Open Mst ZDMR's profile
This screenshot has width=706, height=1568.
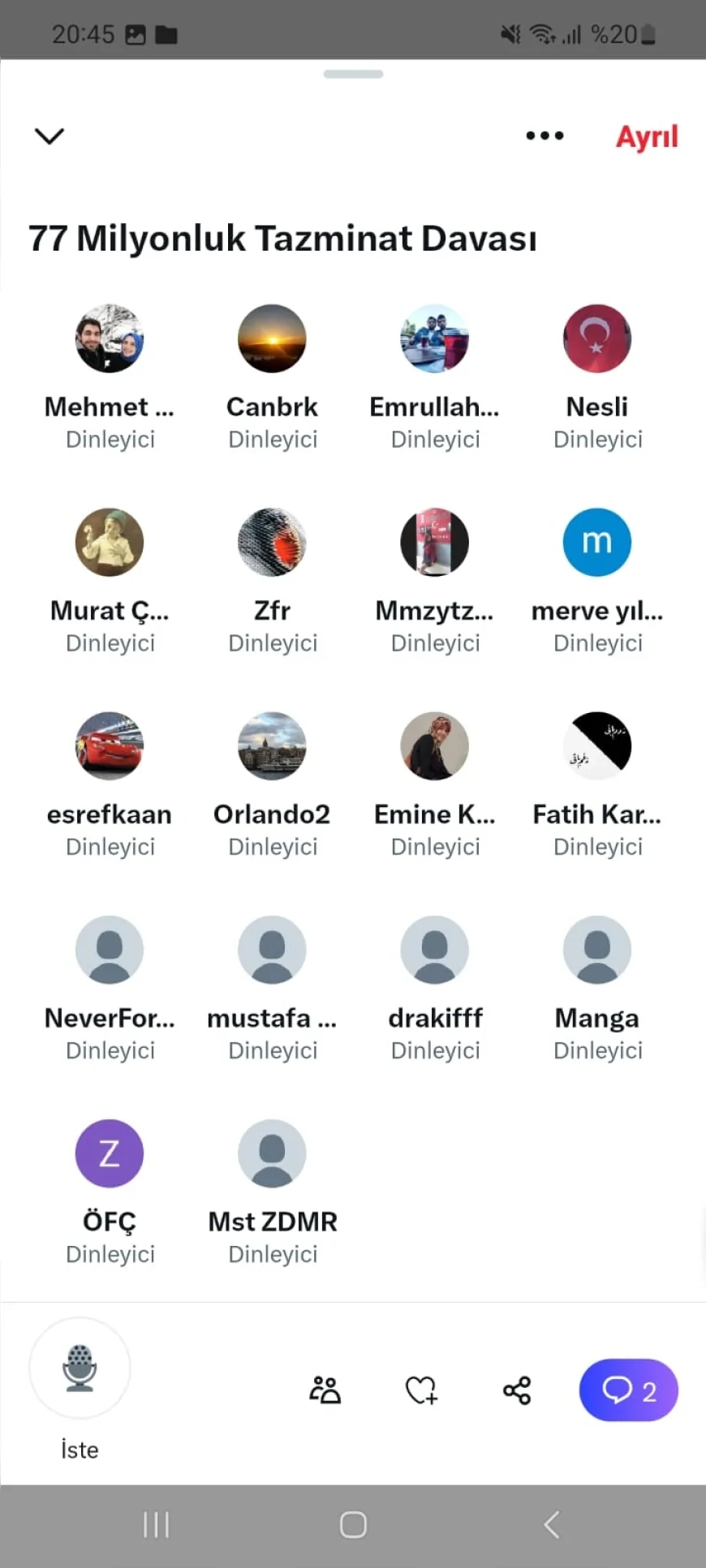(272, 1153)
